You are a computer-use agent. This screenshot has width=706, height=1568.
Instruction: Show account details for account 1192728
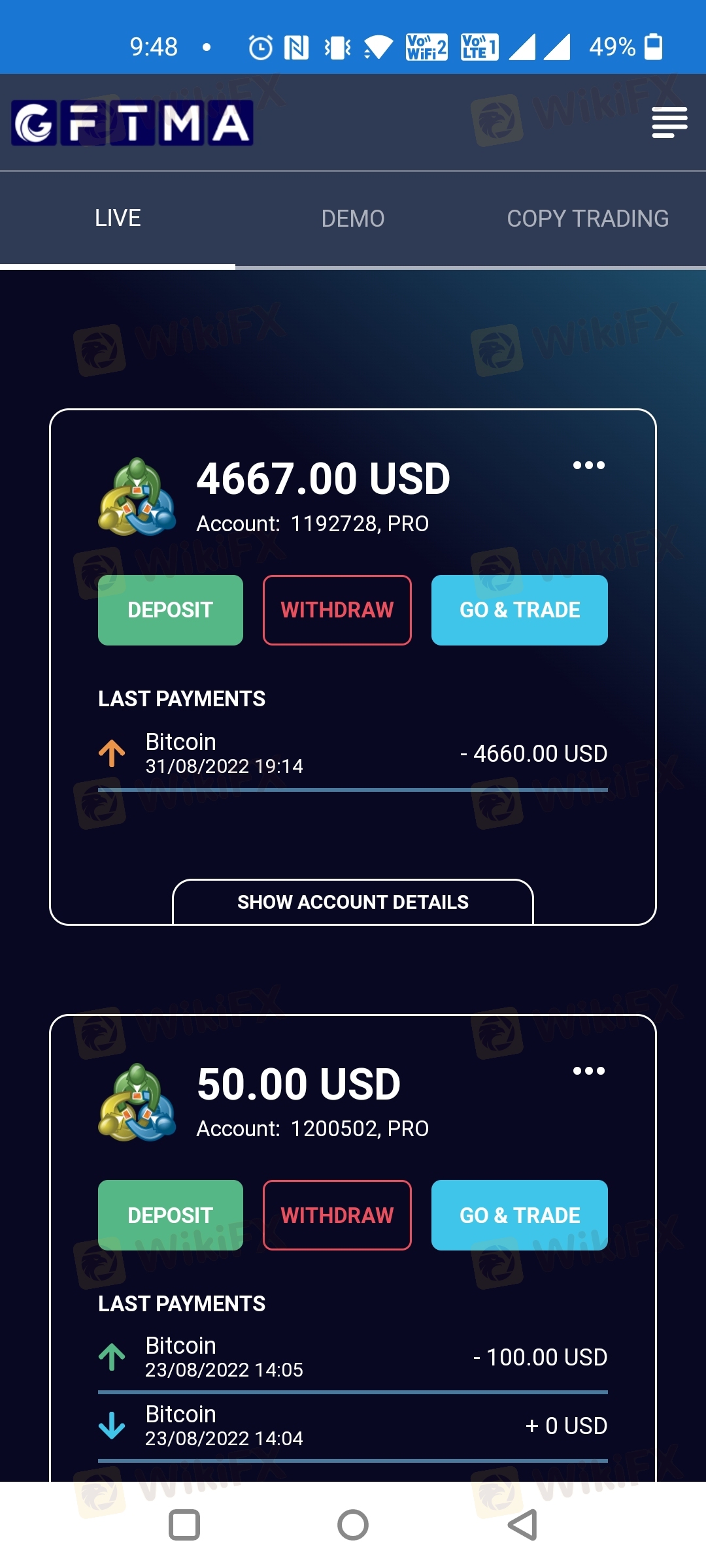(x=353, y=902)
